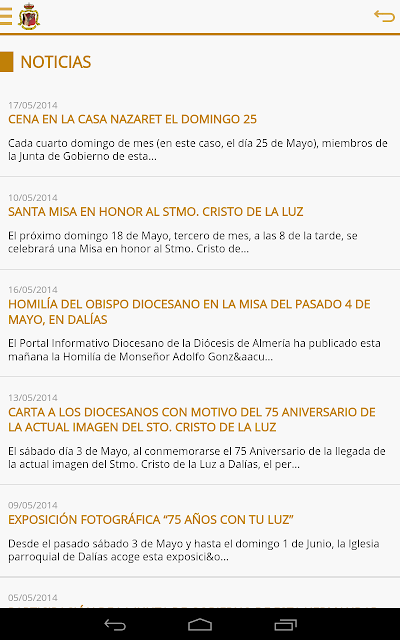The width and height of the screenshot is (400, 640).
Task: Open the hamburger drawer menu
Action: coord(6,17)
